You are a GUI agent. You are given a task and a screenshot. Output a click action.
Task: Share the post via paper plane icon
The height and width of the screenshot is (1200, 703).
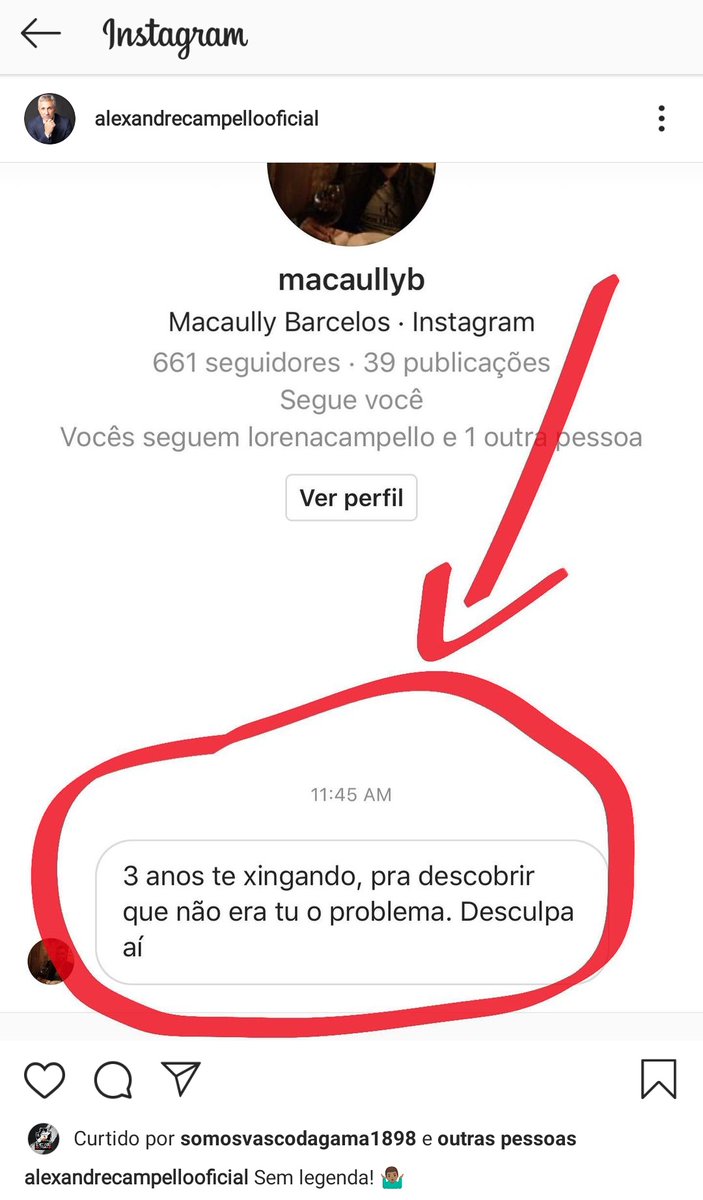[181, 1078]
